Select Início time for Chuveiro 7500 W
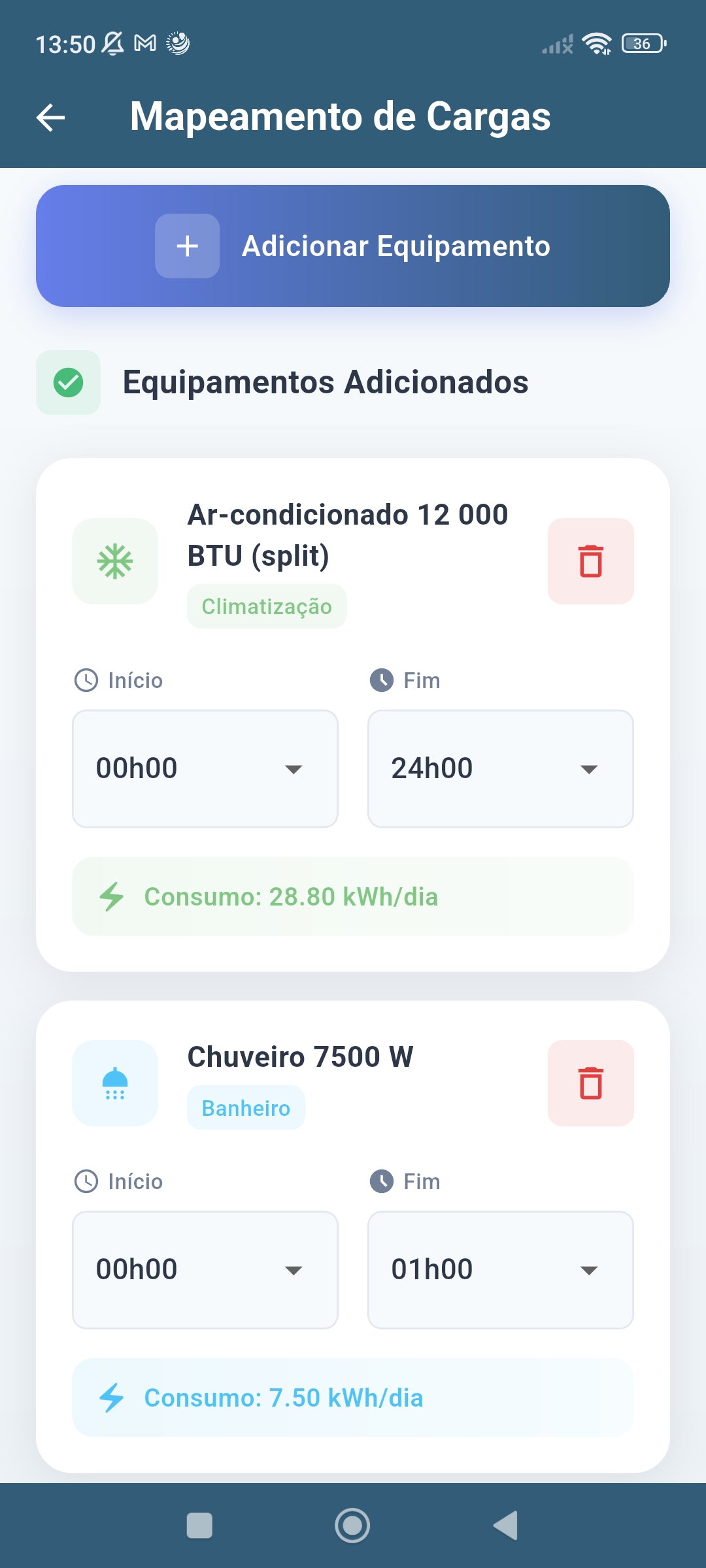The image size is (706, 1568). (x=205, y=1269)
